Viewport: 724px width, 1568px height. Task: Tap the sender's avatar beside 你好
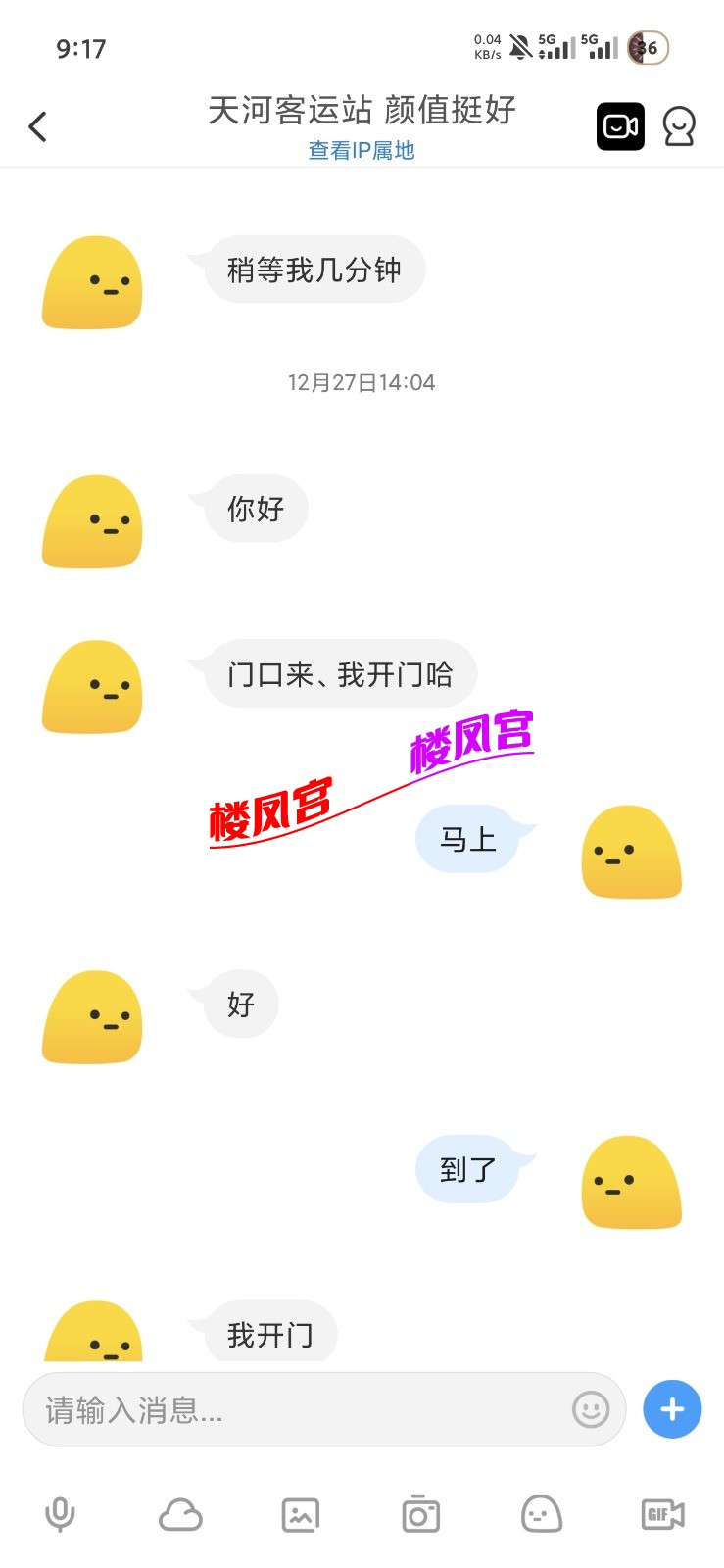pyautogui.click(x=92, y=522)
